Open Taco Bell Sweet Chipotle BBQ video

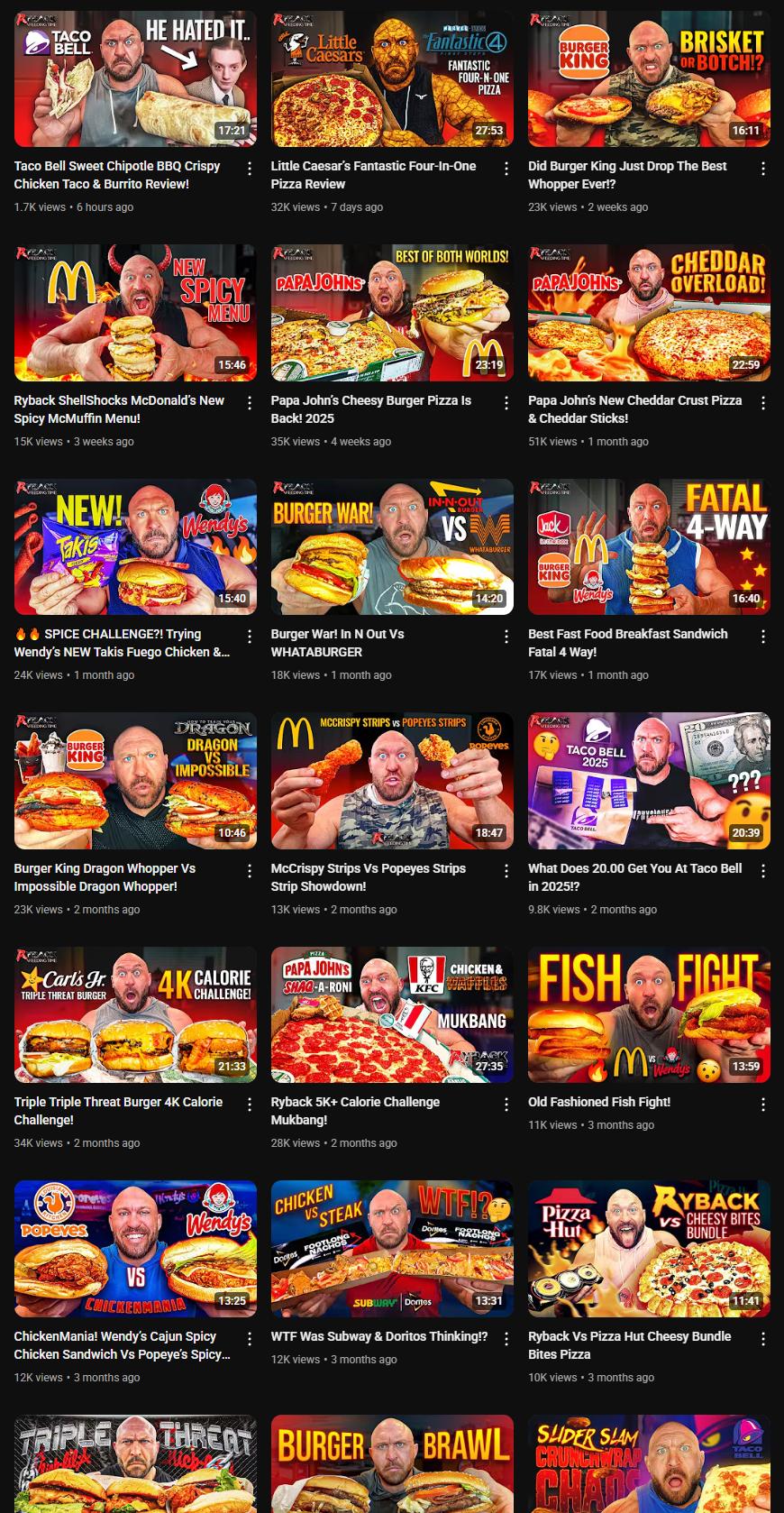click(135, 79)
